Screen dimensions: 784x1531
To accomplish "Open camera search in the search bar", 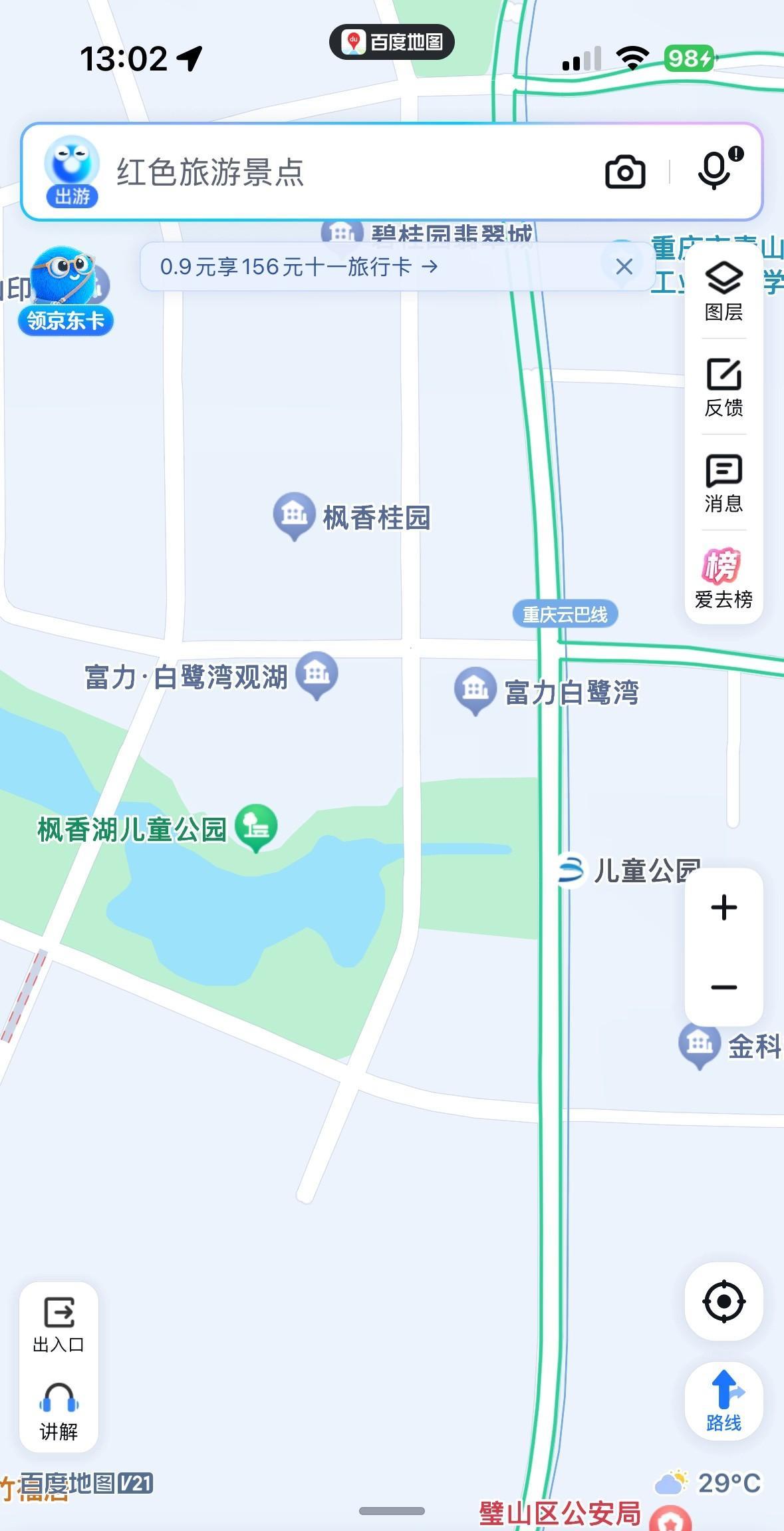I will [x=625, y=172].
